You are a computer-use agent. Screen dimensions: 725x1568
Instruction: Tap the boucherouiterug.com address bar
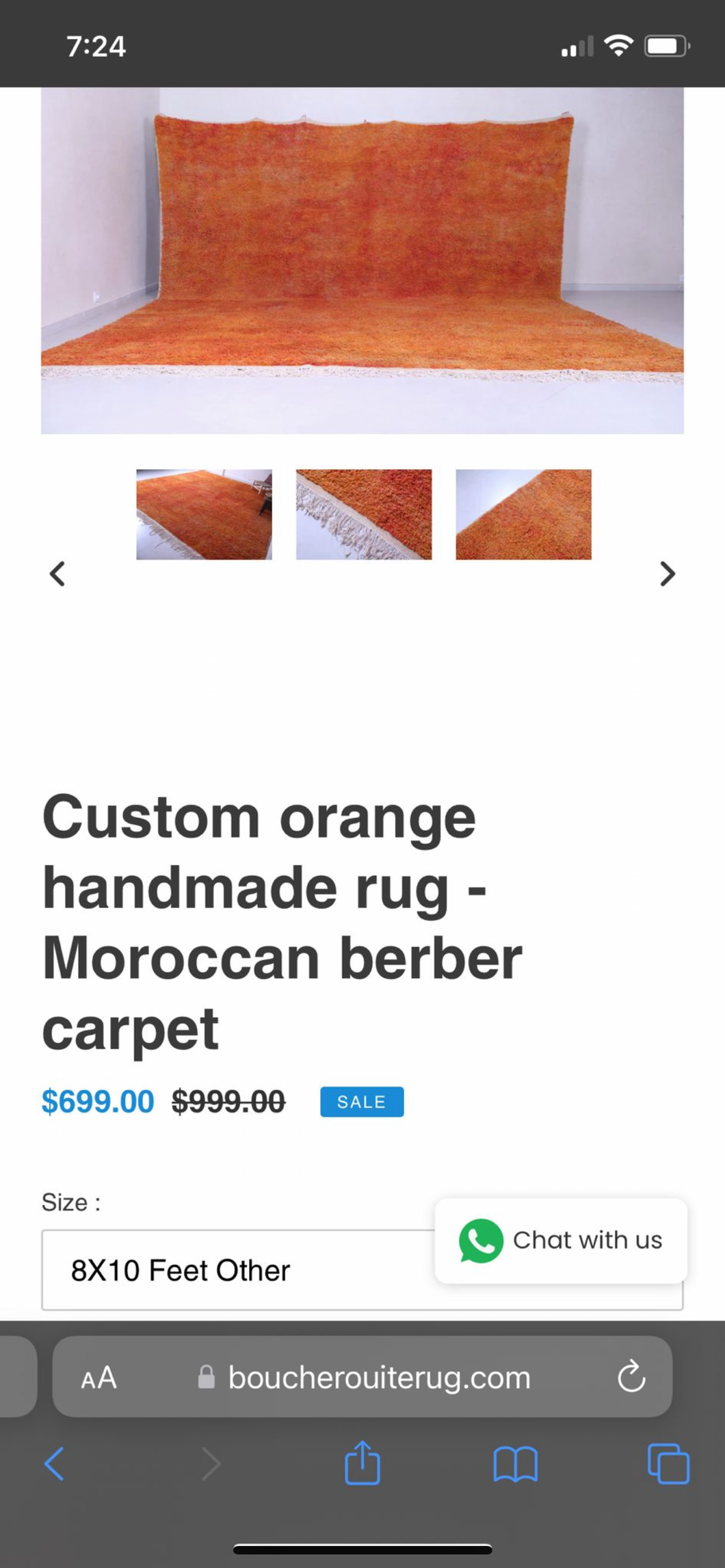click(x=379, y=1377)
